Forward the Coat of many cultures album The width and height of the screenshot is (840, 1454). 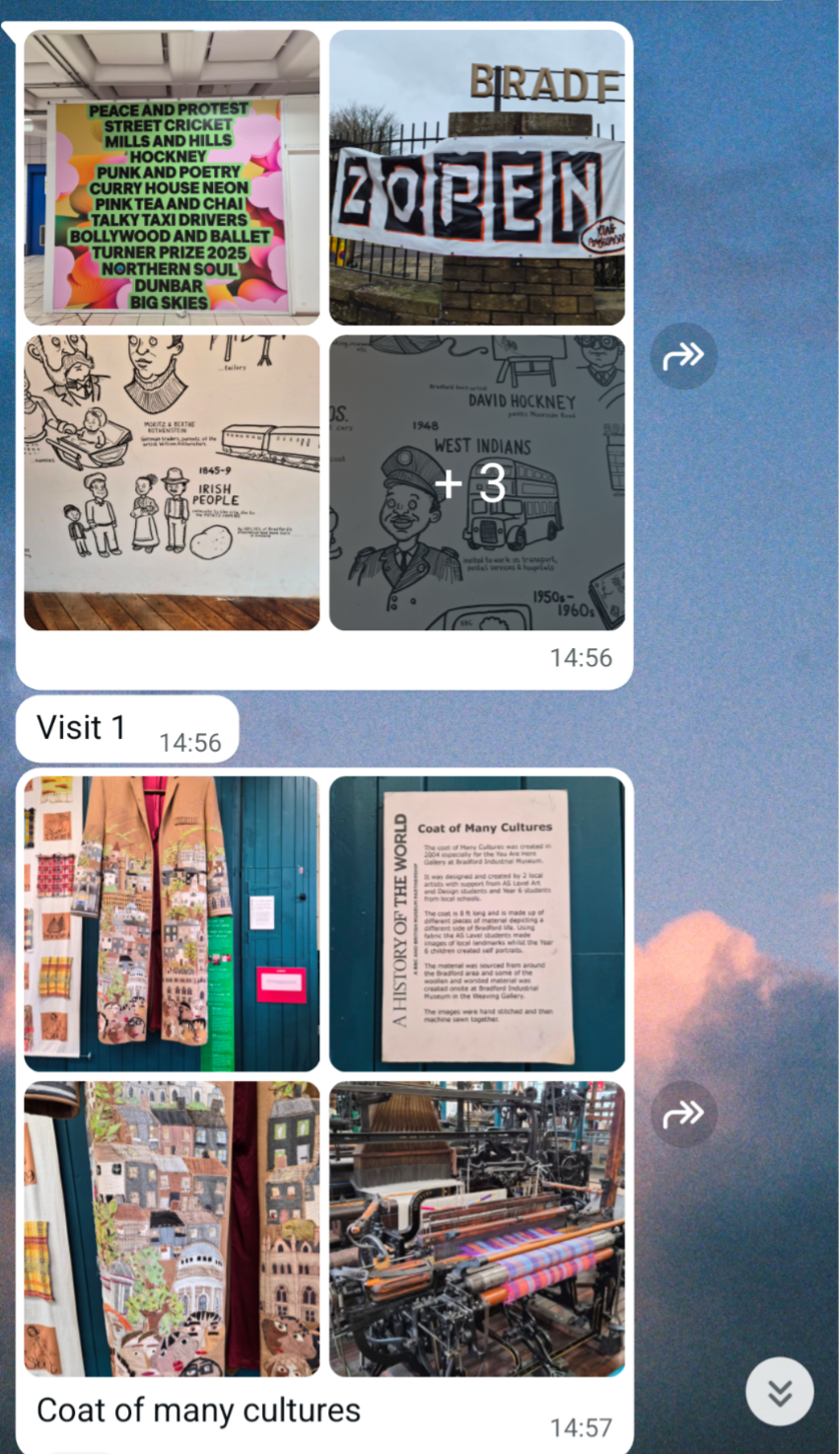683,1114
